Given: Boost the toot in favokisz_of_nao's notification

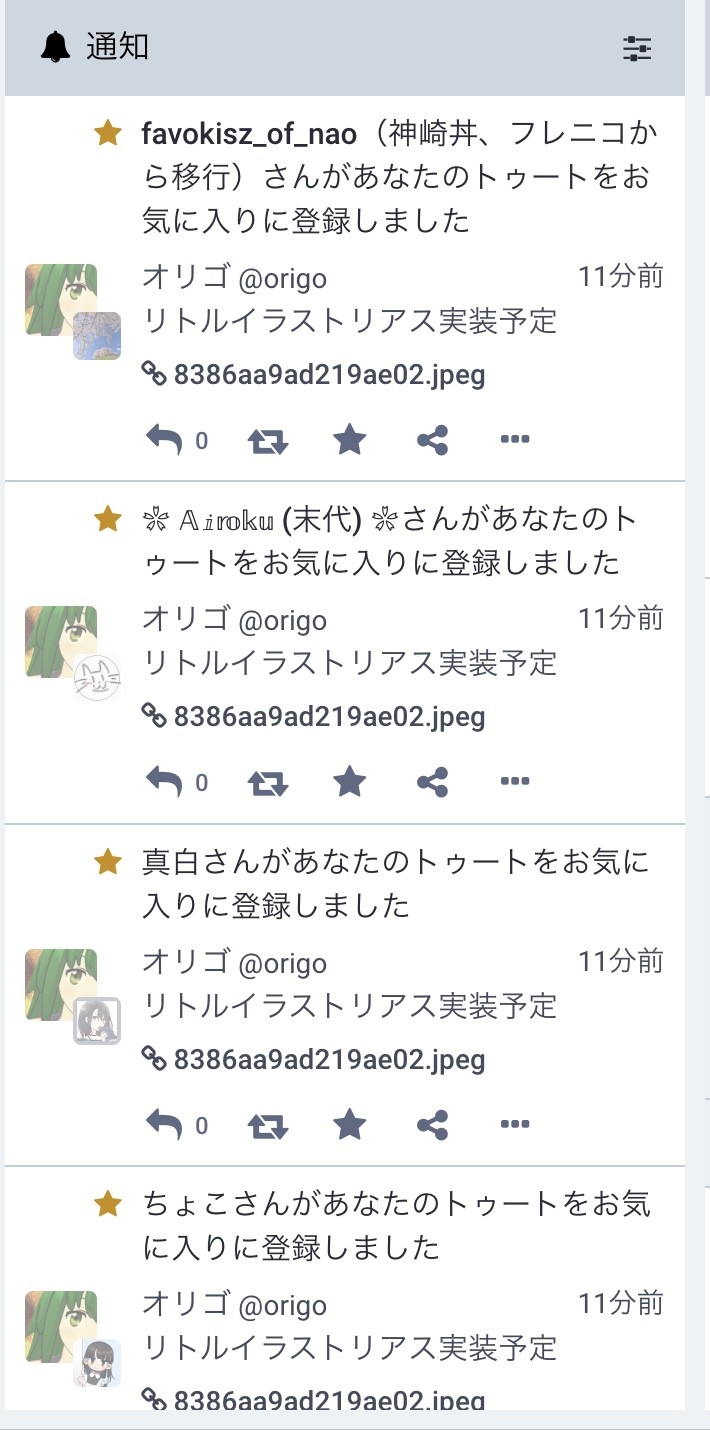Looking at the screenshot, I should pos(268,440).
